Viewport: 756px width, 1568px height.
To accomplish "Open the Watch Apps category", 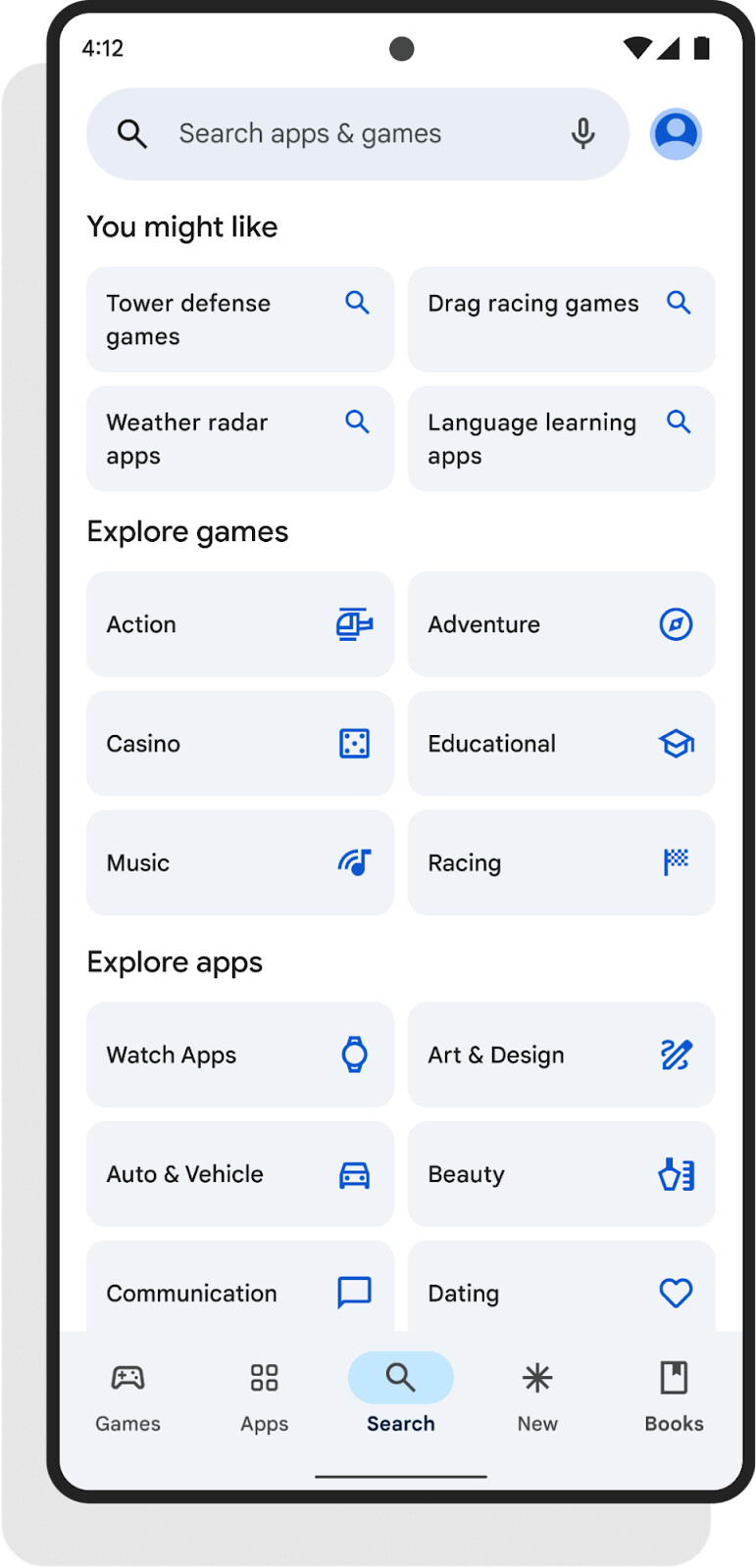I will (x=239, y=1055).
